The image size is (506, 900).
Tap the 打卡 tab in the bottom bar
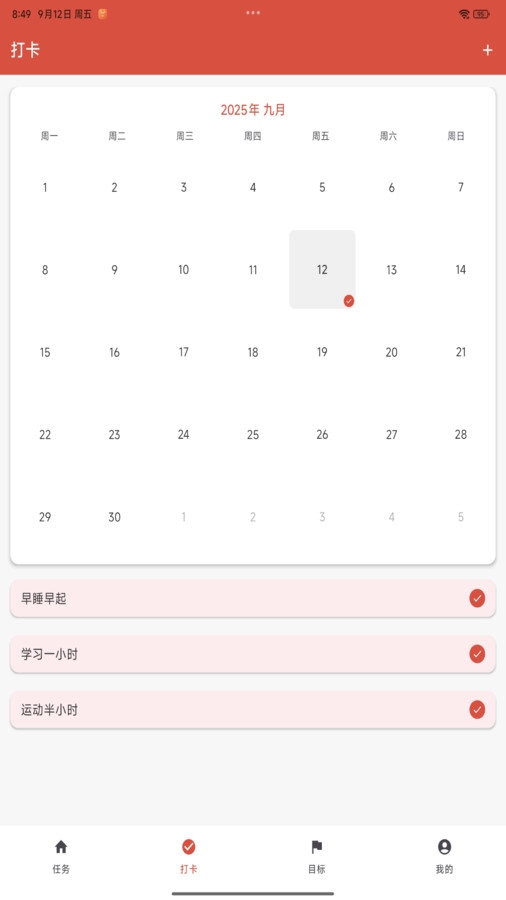click(x=189, y=856)
